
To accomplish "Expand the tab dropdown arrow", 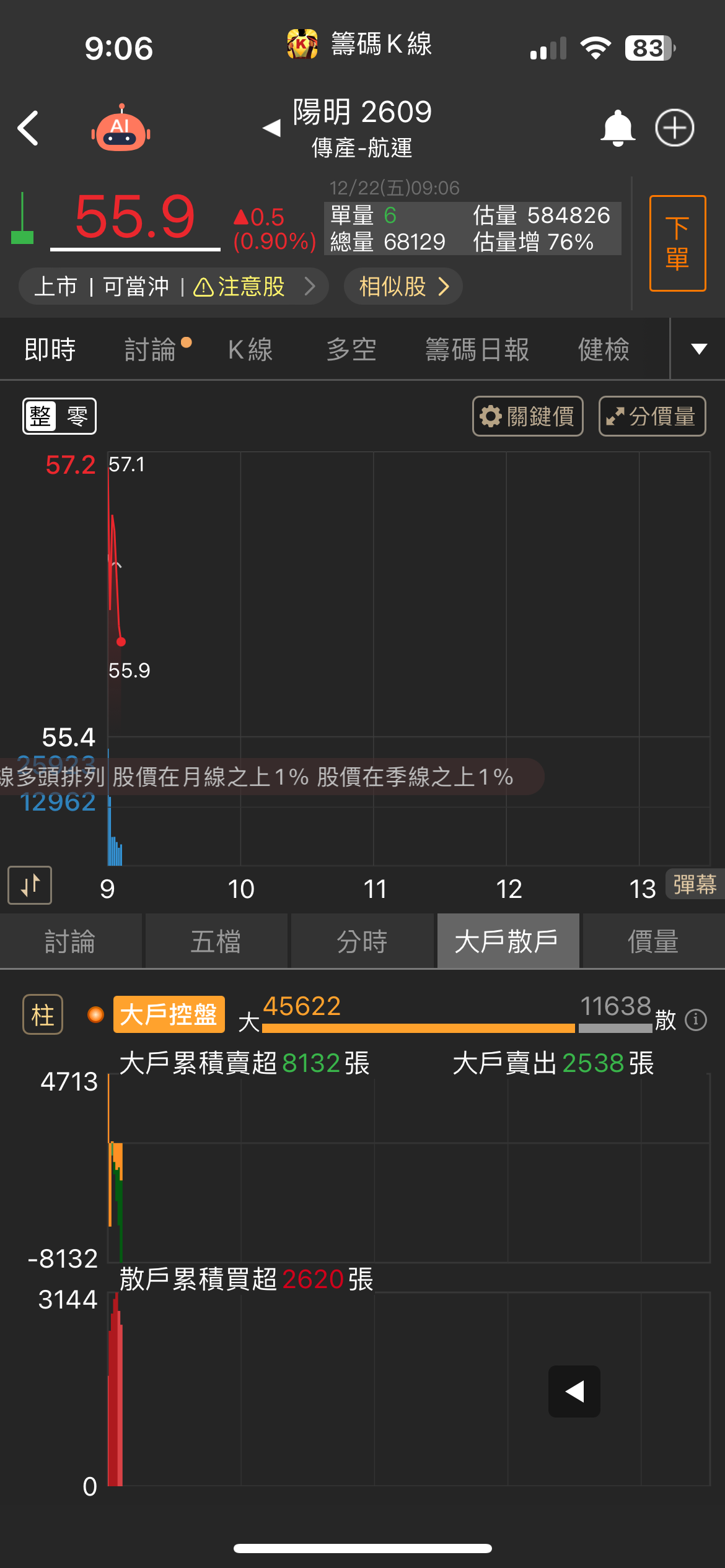I will point(699,349).
